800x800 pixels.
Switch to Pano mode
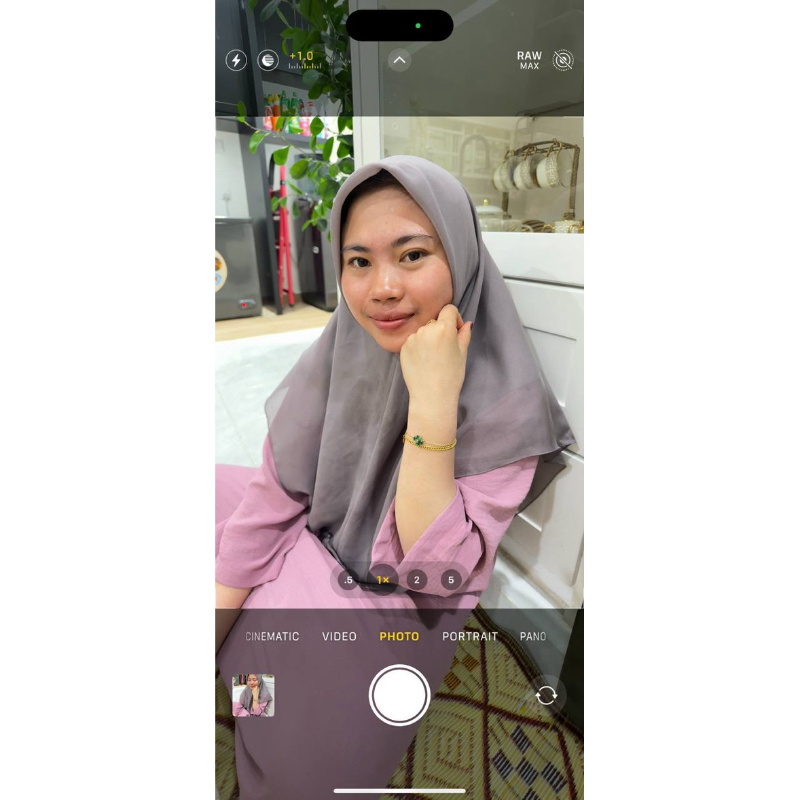click(533, 636)
